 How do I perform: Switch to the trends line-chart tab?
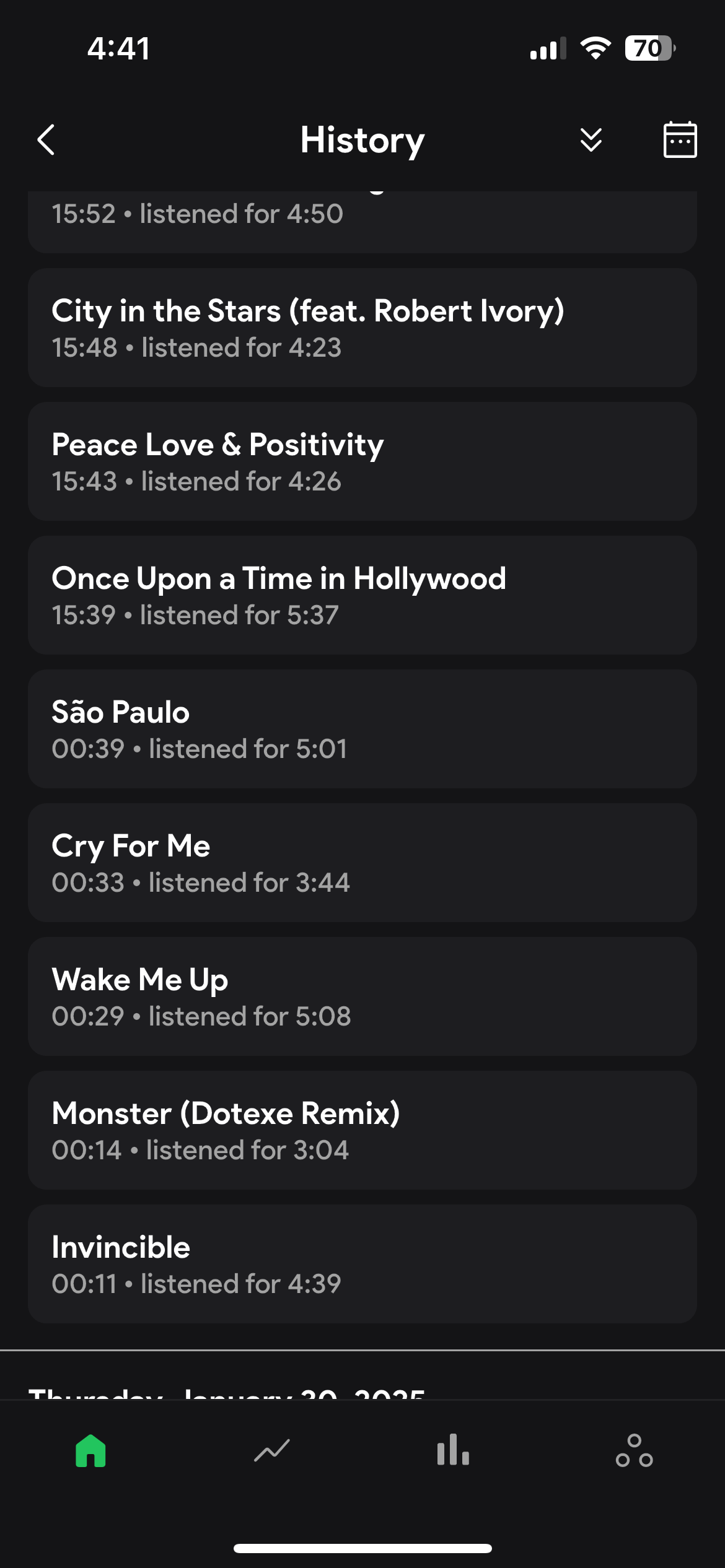click(271, 1451)
